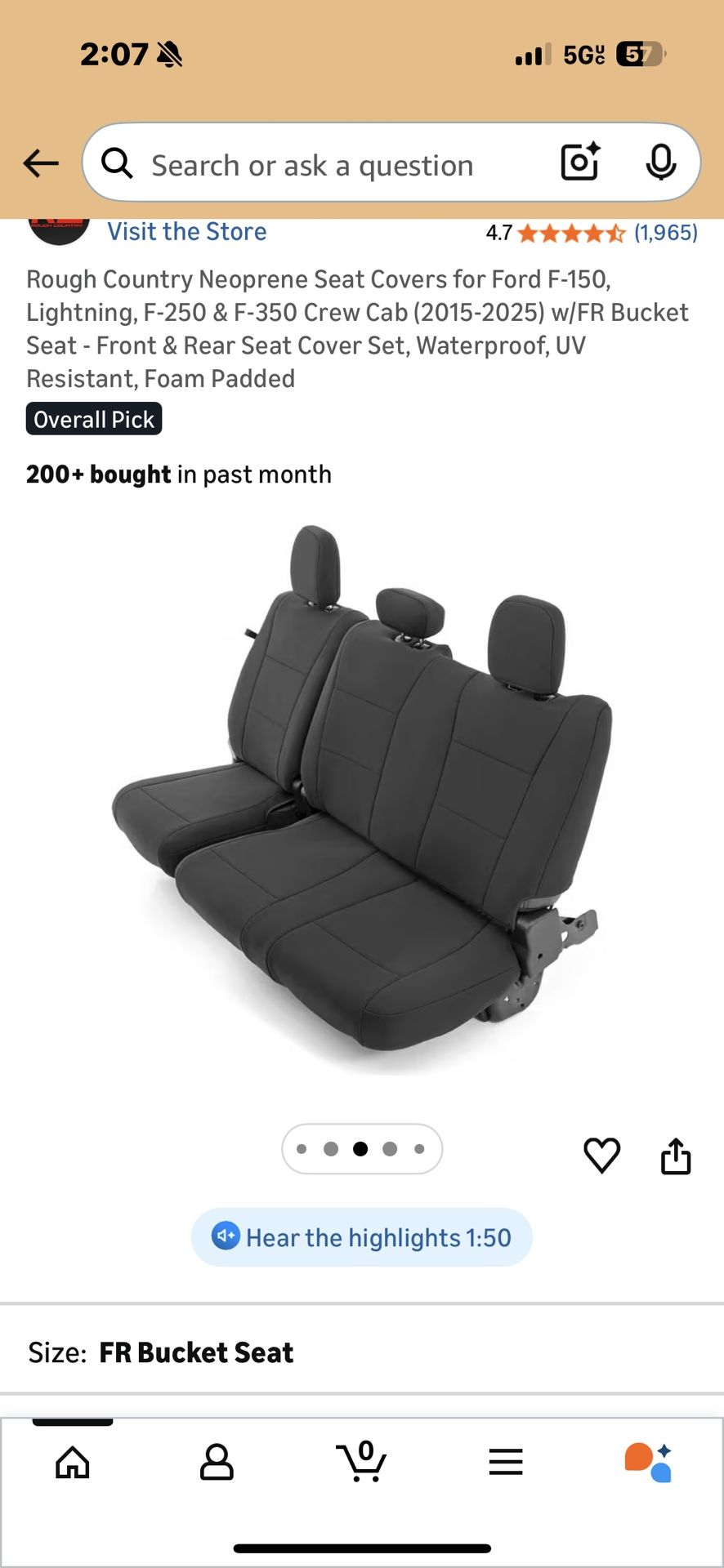Open the 1,965 customer ratings

click(x=665, y=233)
